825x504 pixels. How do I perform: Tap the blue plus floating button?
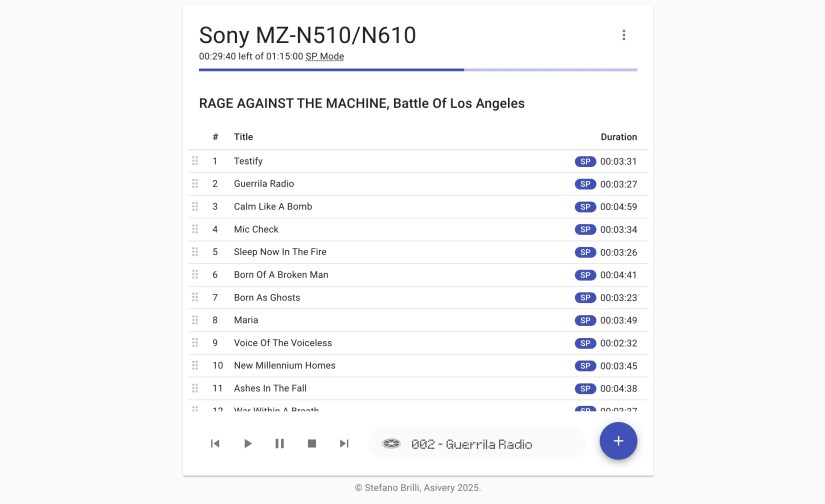618,441
